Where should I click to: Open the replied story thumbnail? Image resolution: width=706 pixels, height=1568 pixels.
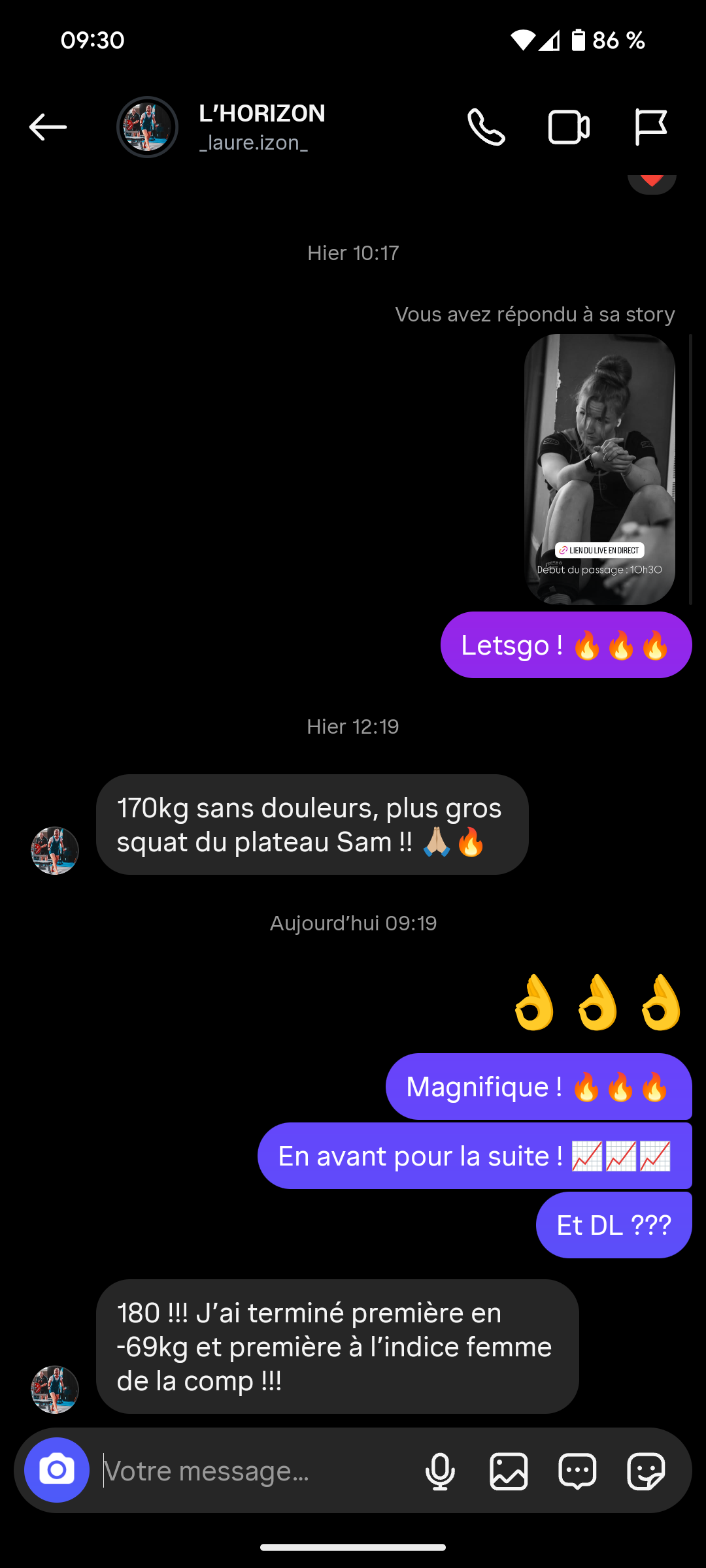pyautogui.click(x=599, y=469)
